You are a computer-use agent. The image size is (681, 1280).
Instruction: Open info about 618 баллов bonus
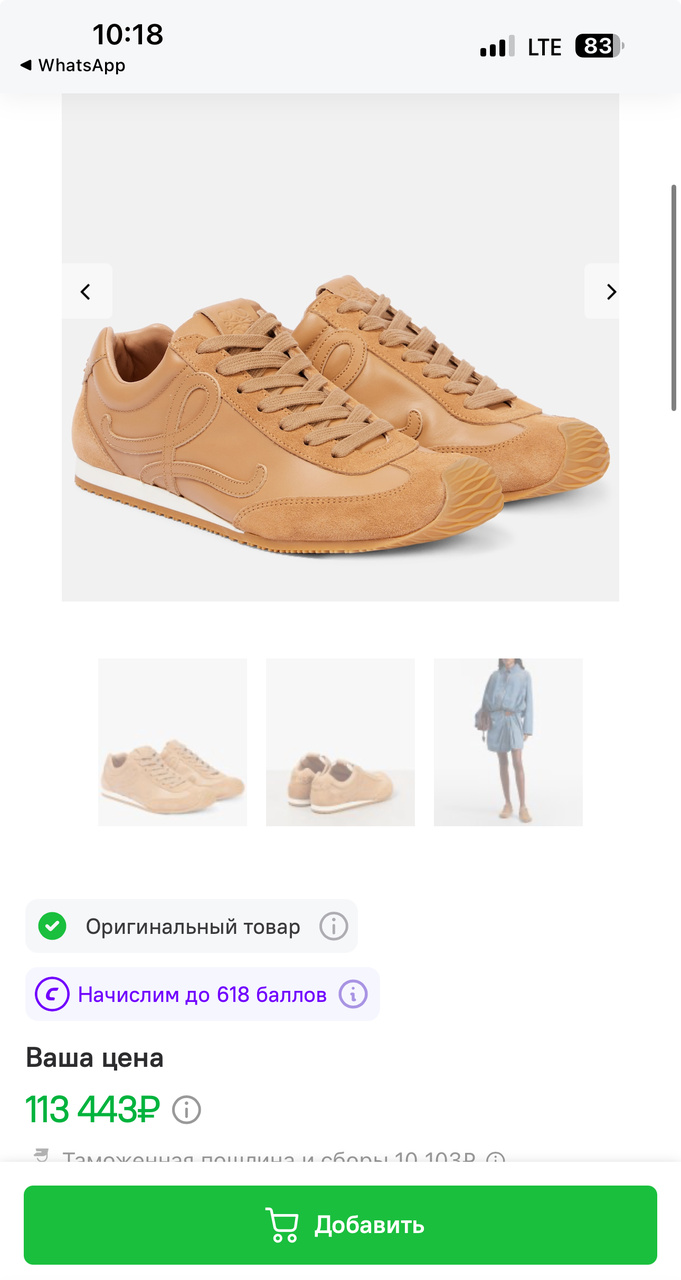pyautogui.click(x=353, y=995)
